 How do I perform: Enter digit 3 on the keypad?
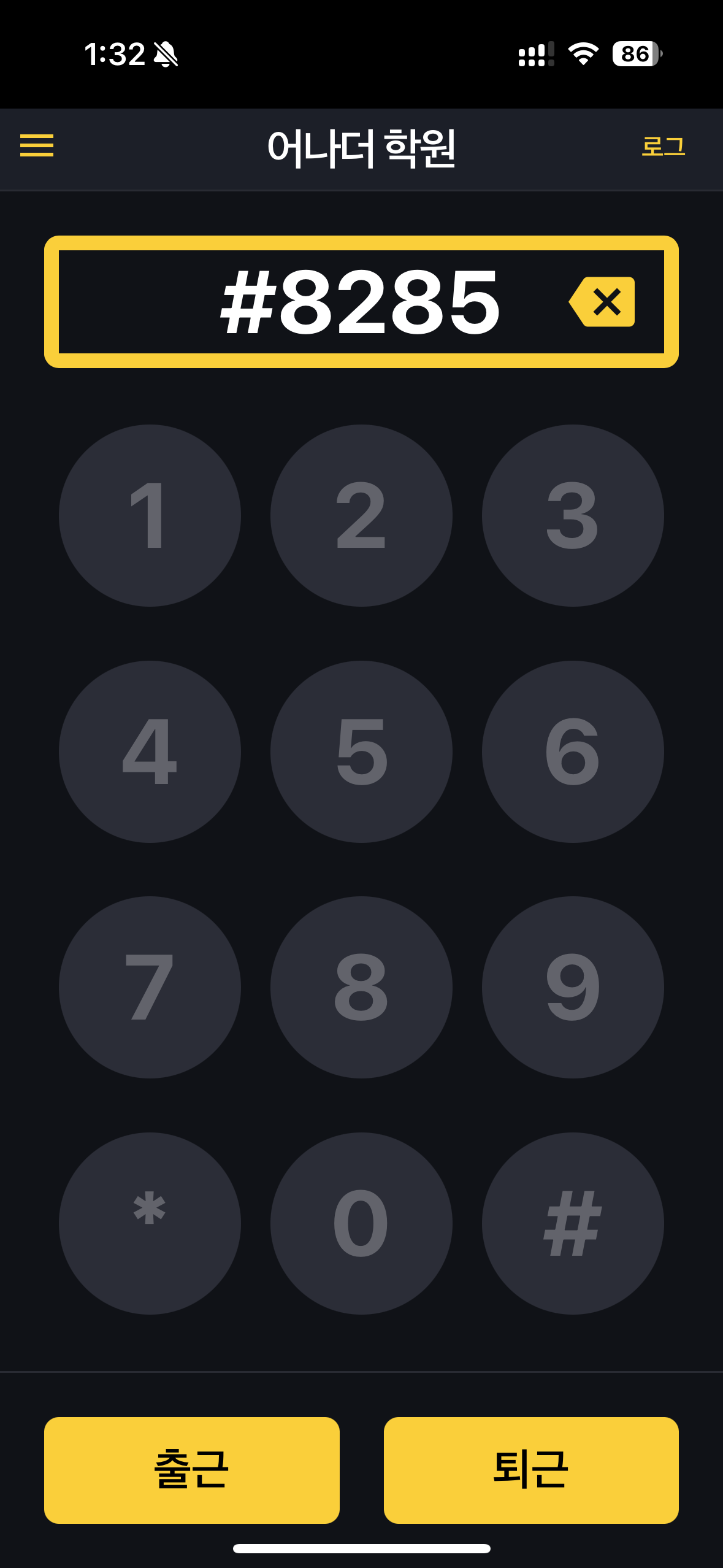(x=573, y=515)
